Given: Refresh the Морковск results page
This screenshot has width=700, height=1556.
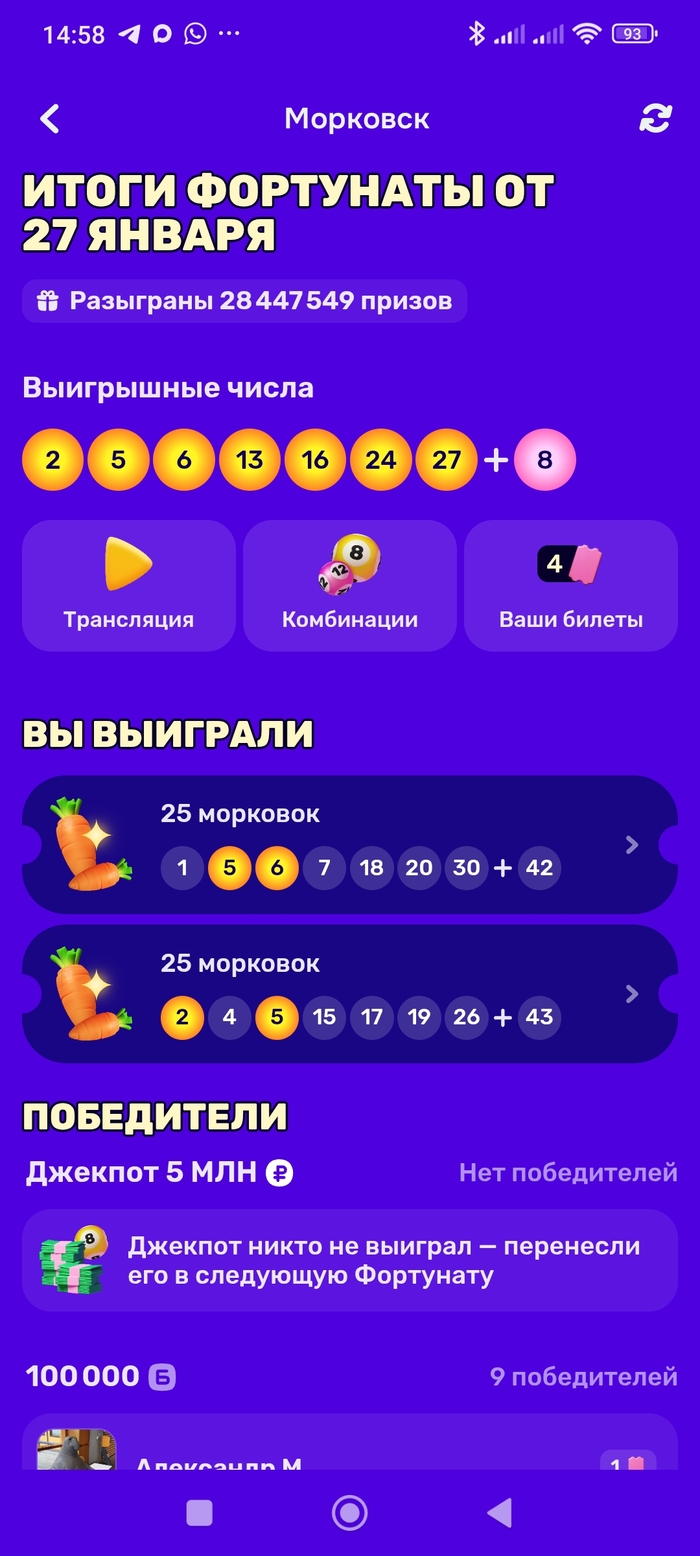Looking at the screenshot, I should tap(655, 119).
